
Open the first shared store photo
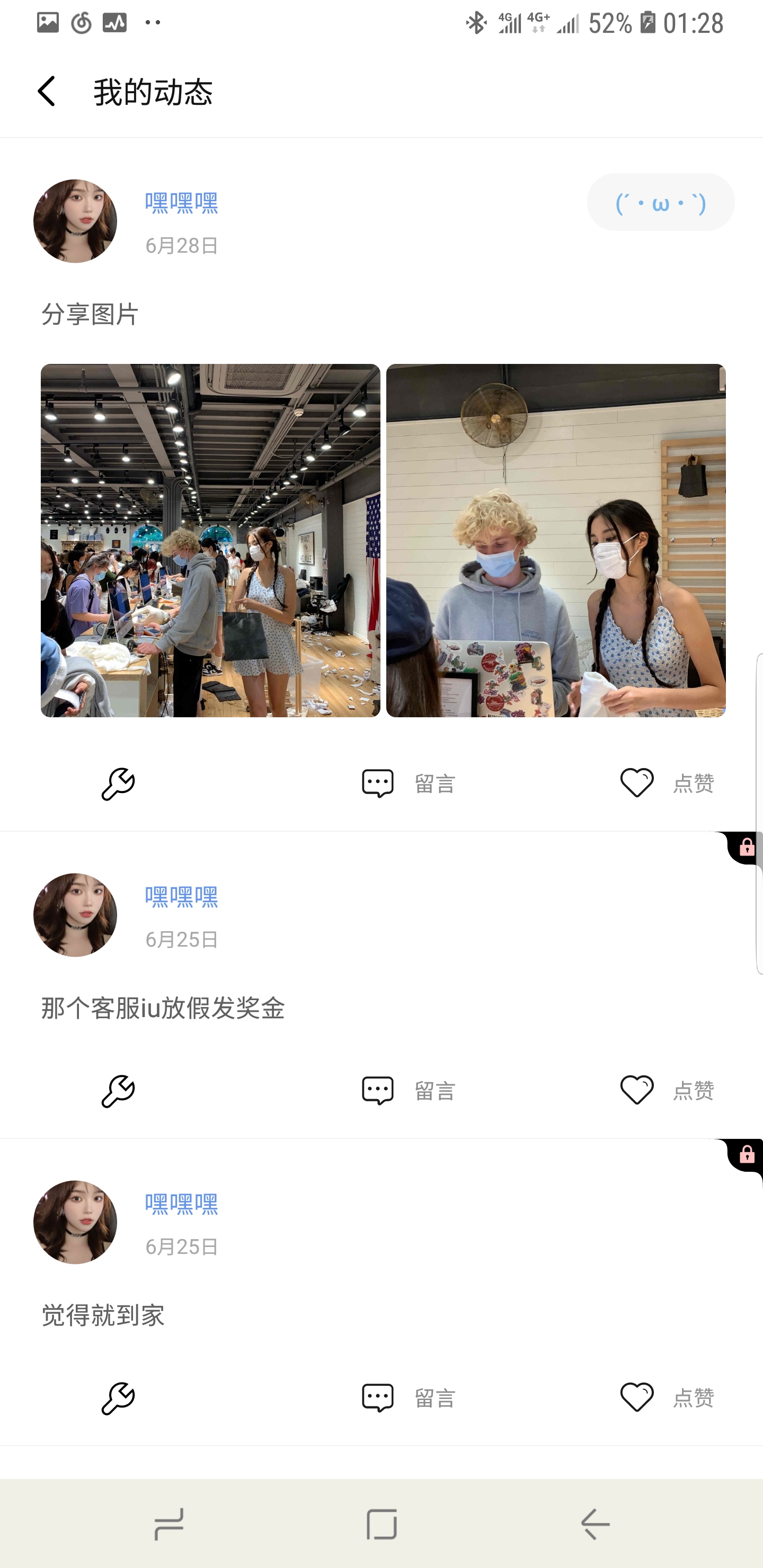coord(210,540)
